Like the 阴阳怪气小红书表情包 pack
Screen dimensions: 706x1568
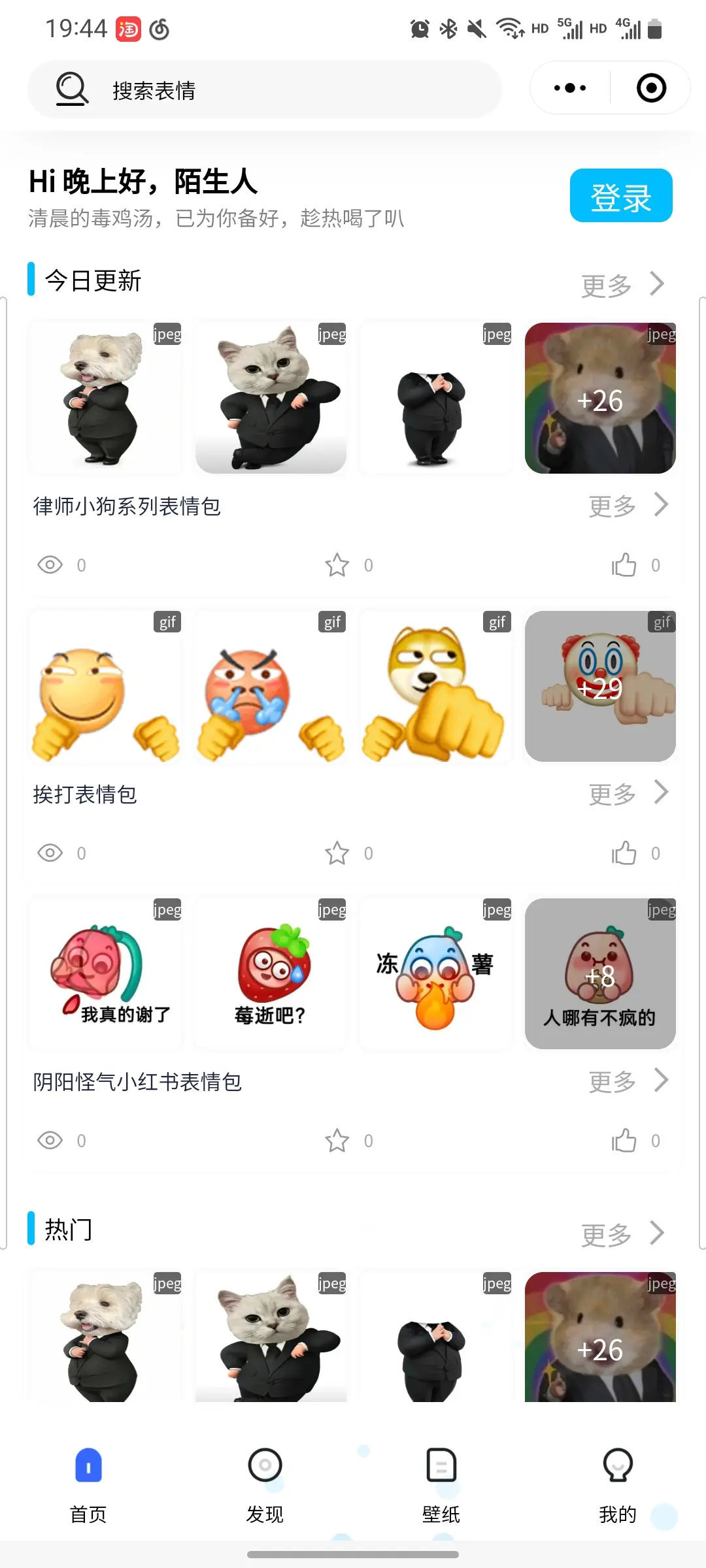point(624,1141)
